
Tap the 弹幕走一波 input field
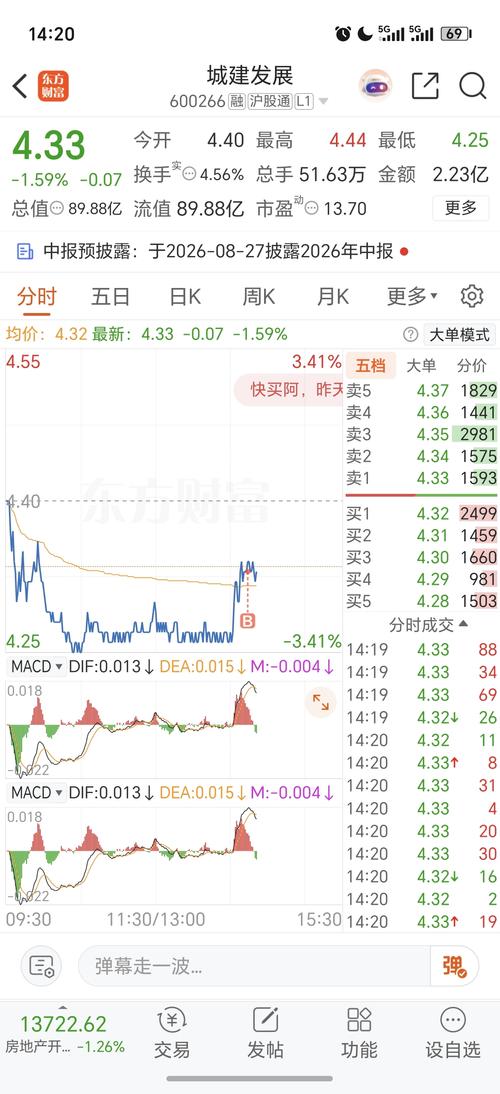(x=254, y=966)
